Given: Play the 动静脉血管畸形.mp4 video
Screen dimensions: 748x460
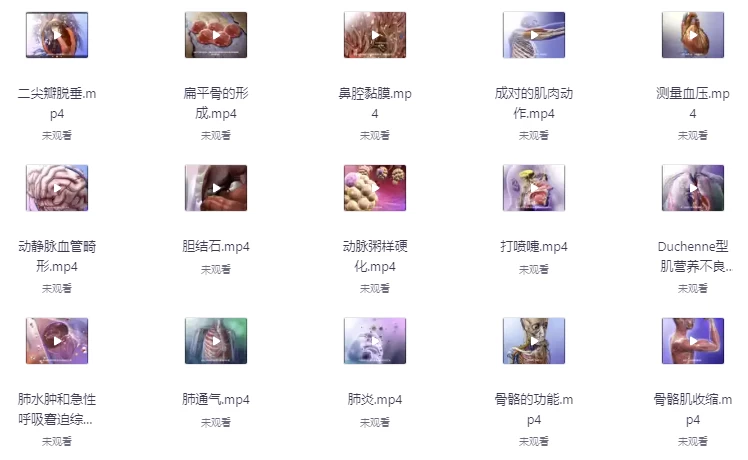Looking at the screenshot, I should pos(57,188).
